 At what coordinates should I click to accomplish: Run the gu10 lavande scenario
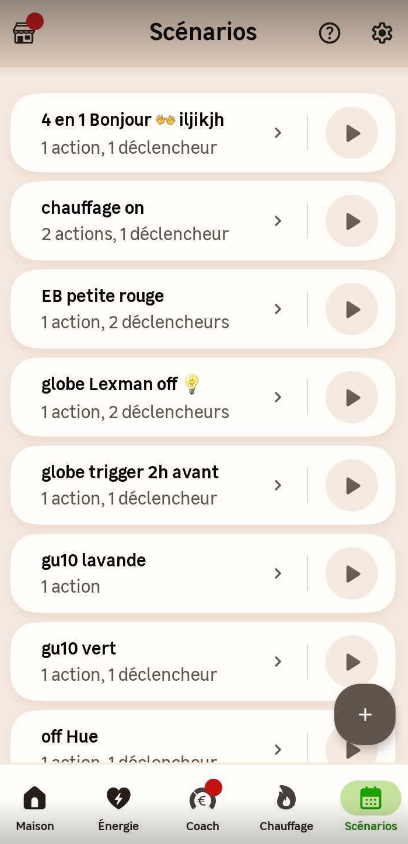point(352,574)
